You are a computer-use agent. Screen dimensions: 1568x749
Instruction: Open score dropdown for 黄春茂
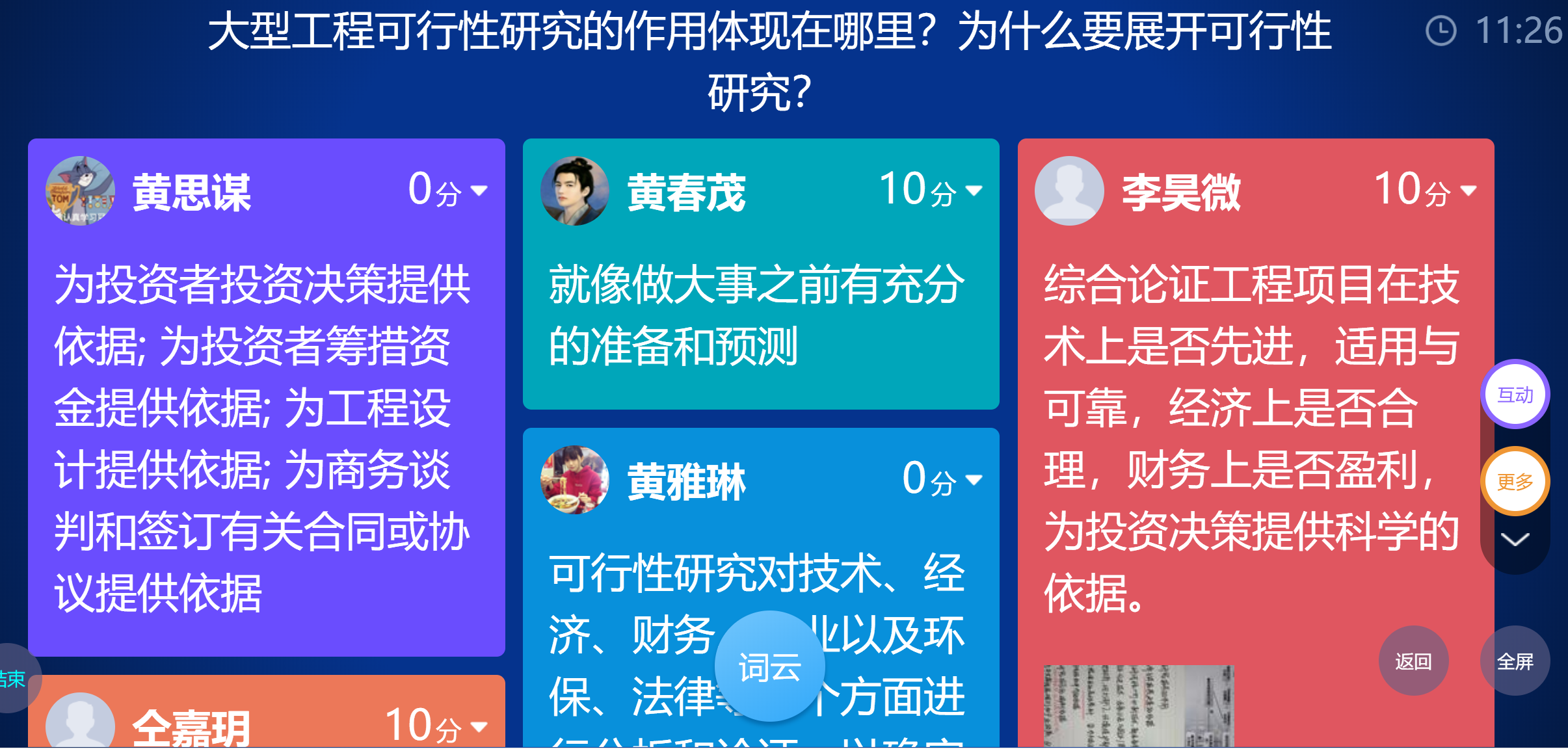click(x=974, y=191)
